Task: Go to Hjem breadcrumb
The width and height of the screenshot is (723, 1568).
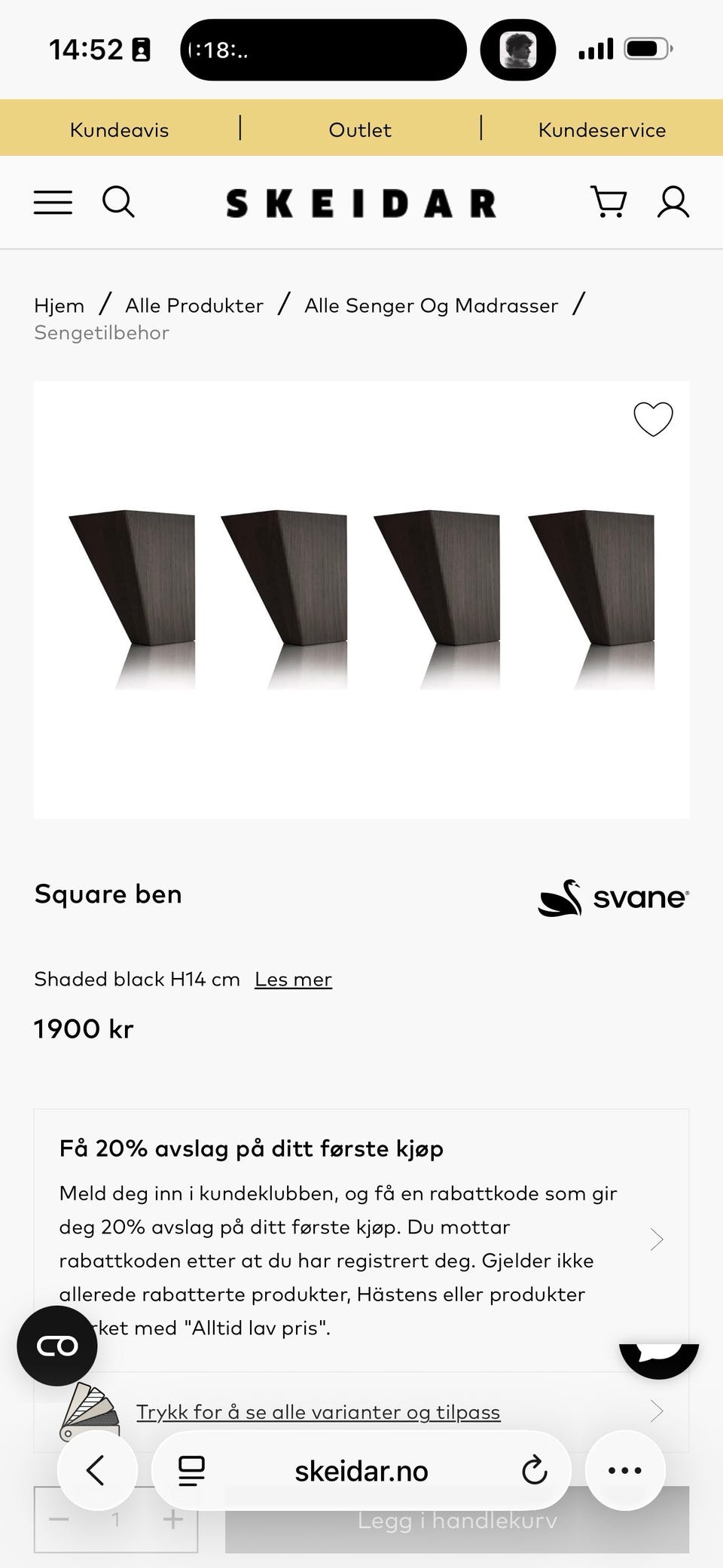Action: point(59,305)
